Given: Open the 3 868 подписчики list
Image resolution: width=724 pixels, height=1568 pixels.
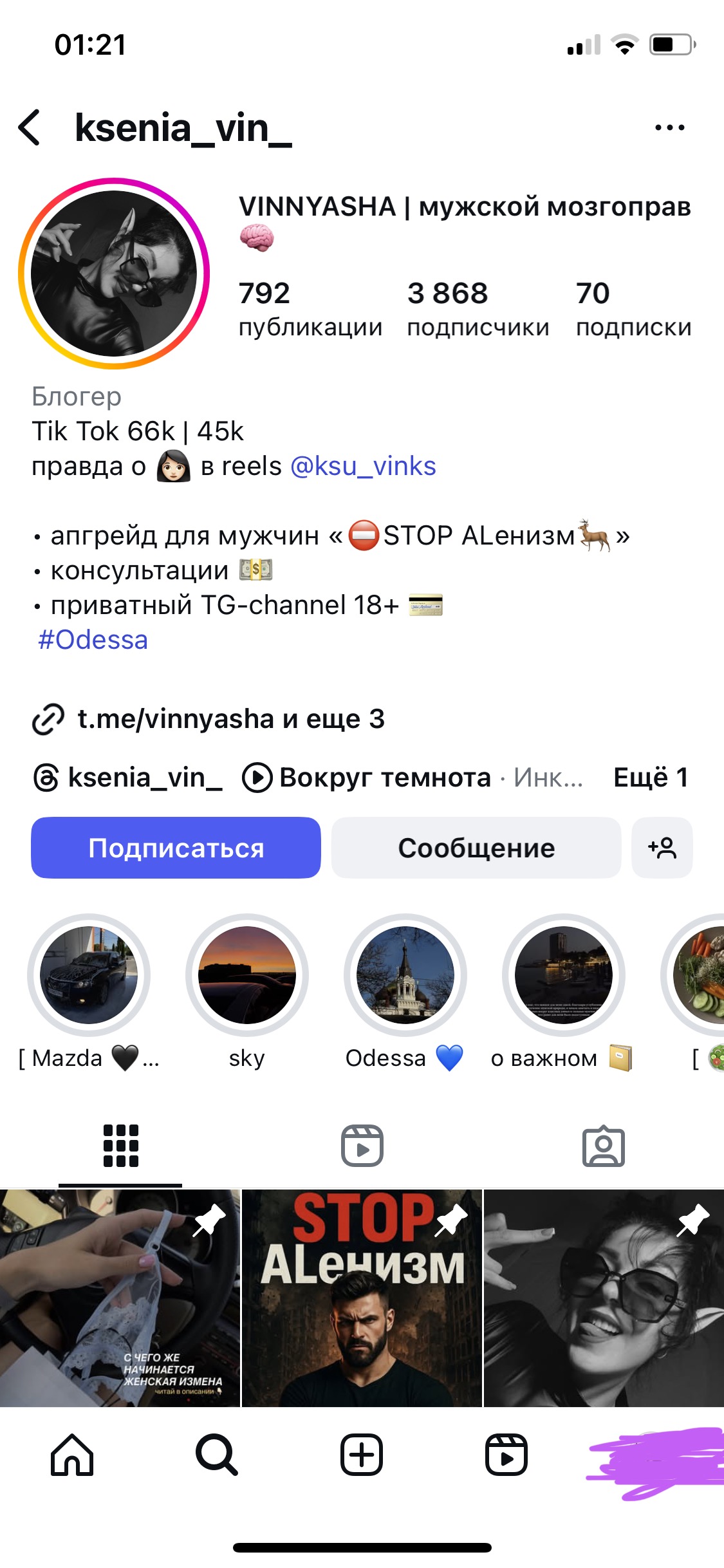Looking at the screenshot, I should coord(478,308).
